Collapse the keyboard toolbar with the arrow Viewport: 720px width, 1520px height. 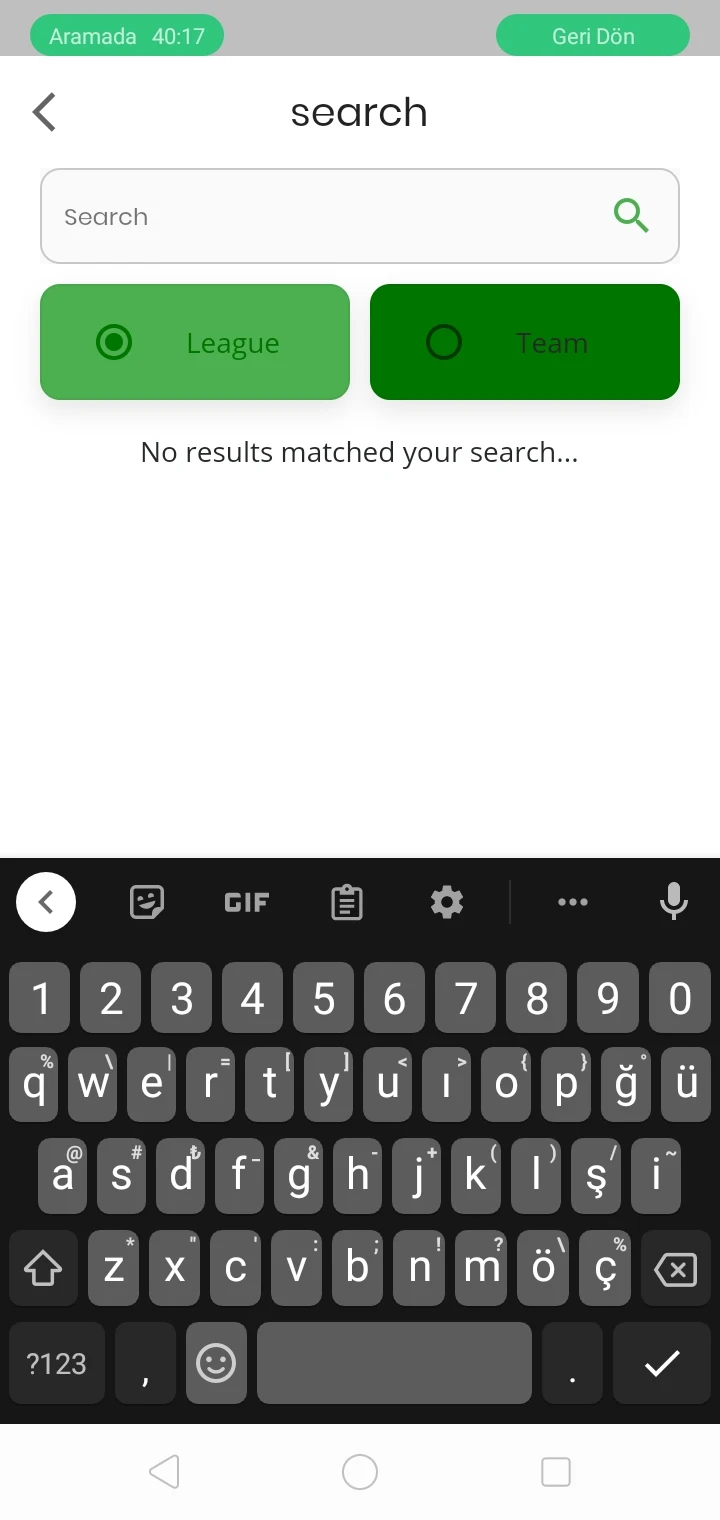(x=46, y=902)
